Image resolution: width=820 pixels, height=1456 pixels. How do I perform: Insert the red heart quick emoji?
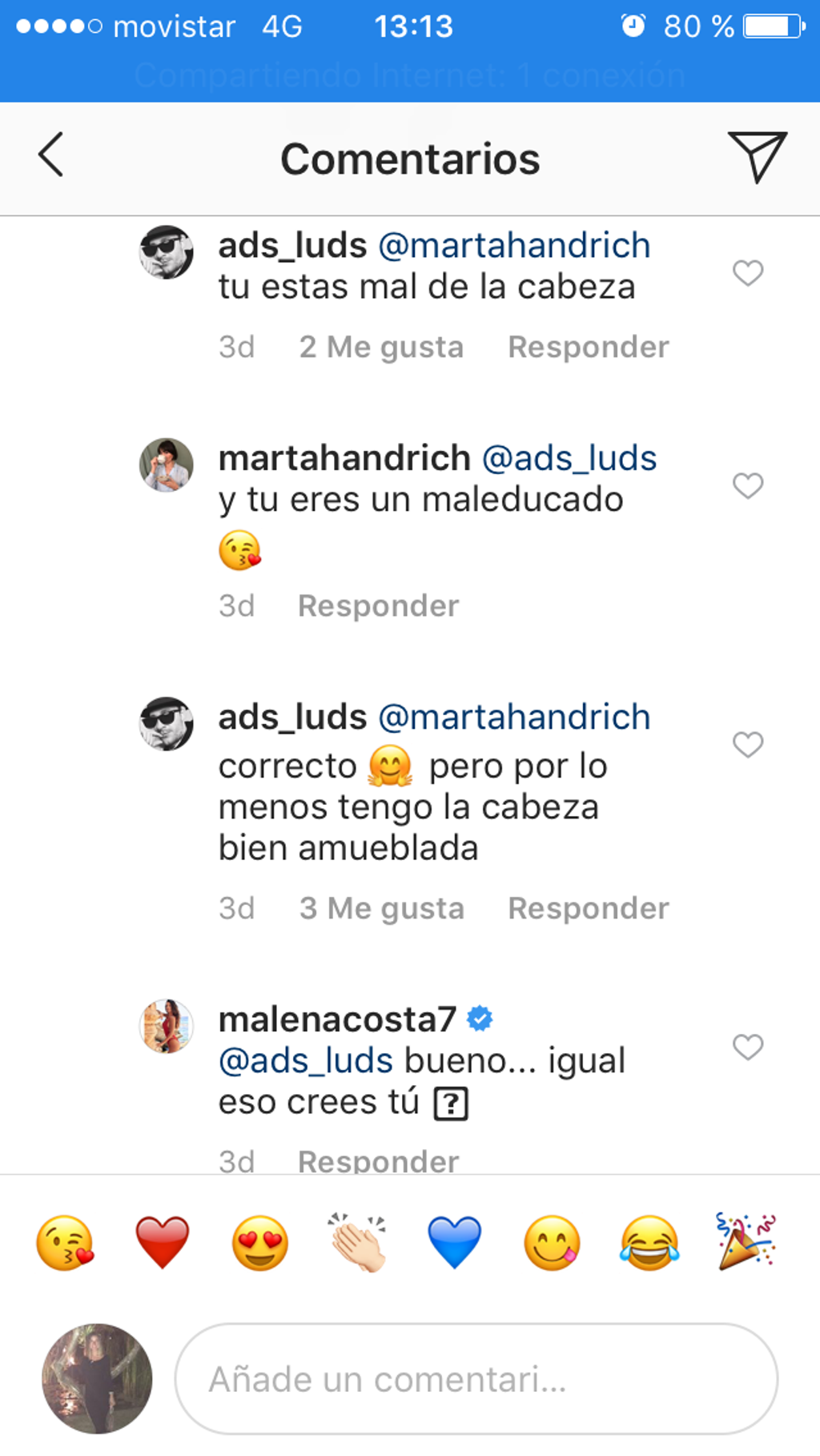point(163,1242)
